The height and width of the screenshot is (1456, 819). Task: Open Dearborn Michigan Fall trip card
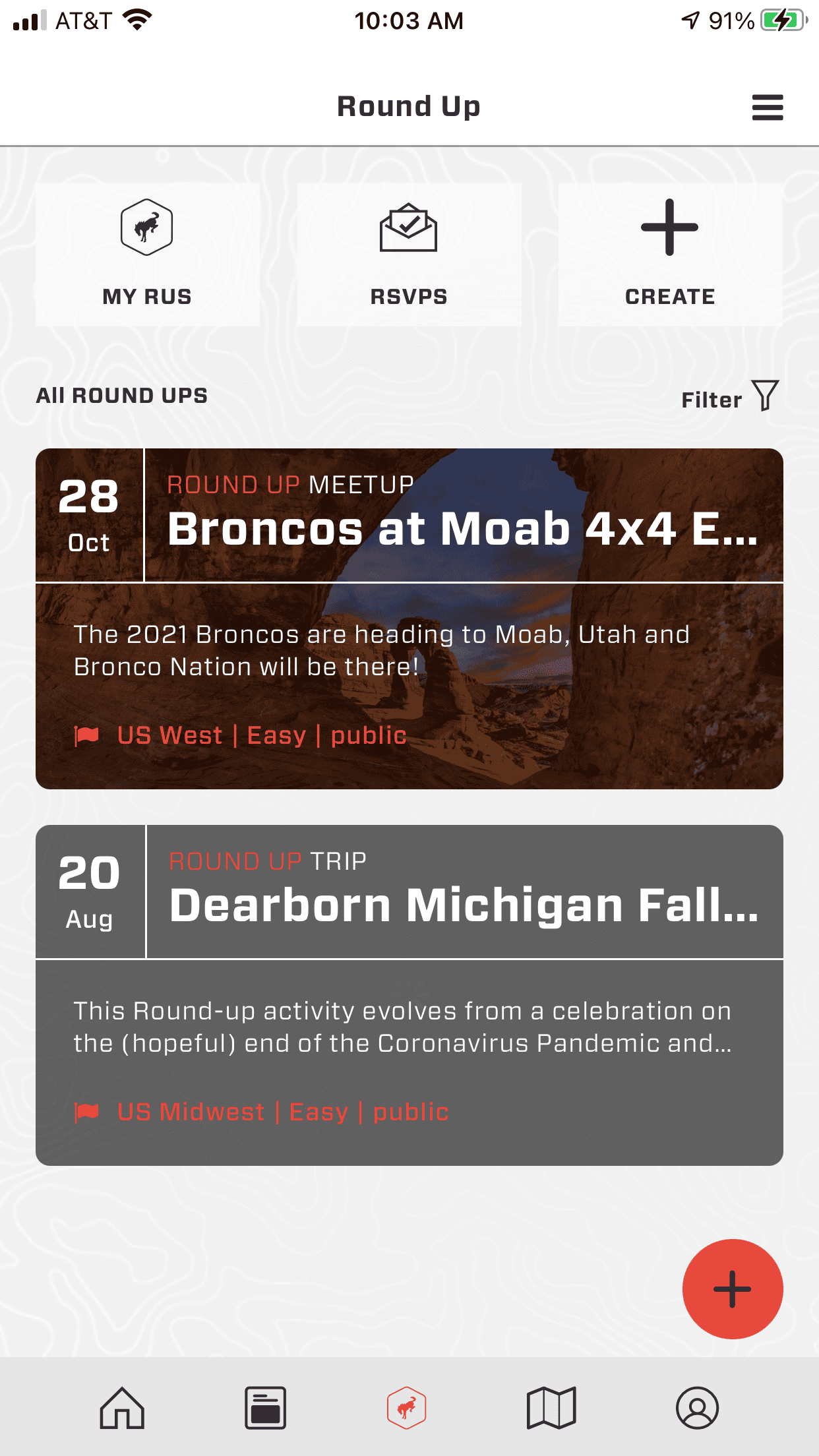(409, 994)
